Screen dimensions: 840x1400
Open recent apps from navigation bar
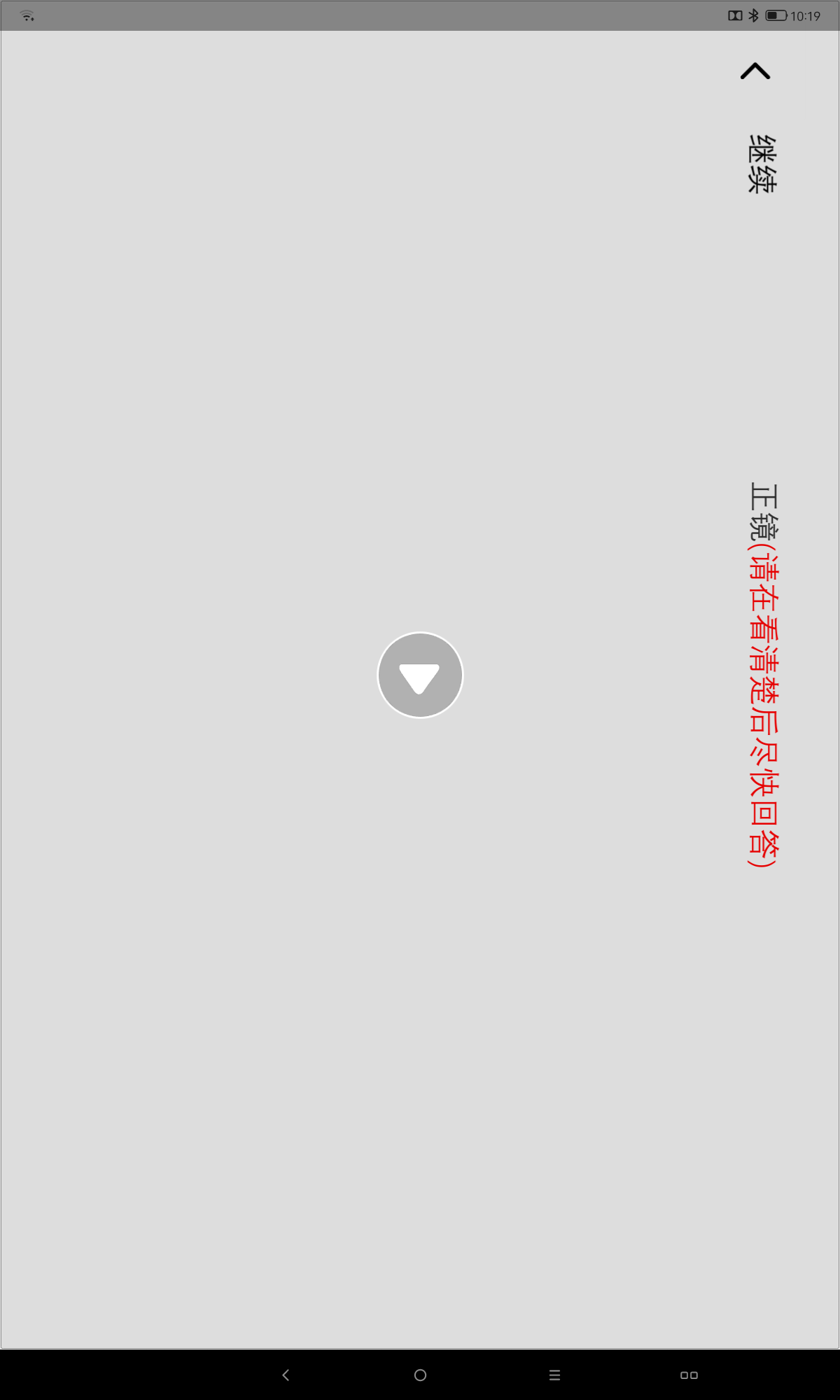click(x=554, y=1375)
